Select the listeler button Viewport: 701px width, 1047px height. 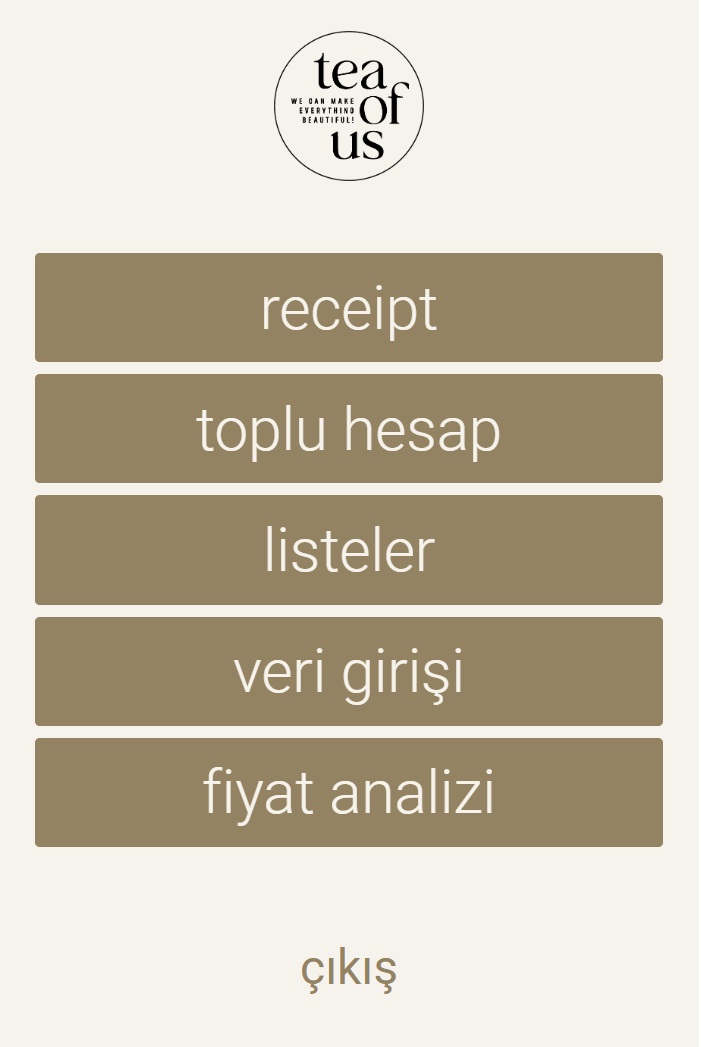coord(349,550)
